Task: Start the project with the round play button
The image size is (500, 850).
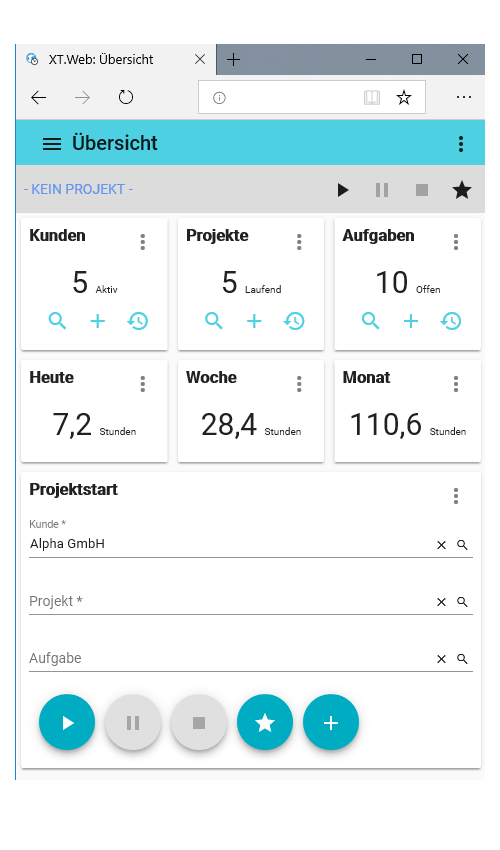Action: point(67,723)
